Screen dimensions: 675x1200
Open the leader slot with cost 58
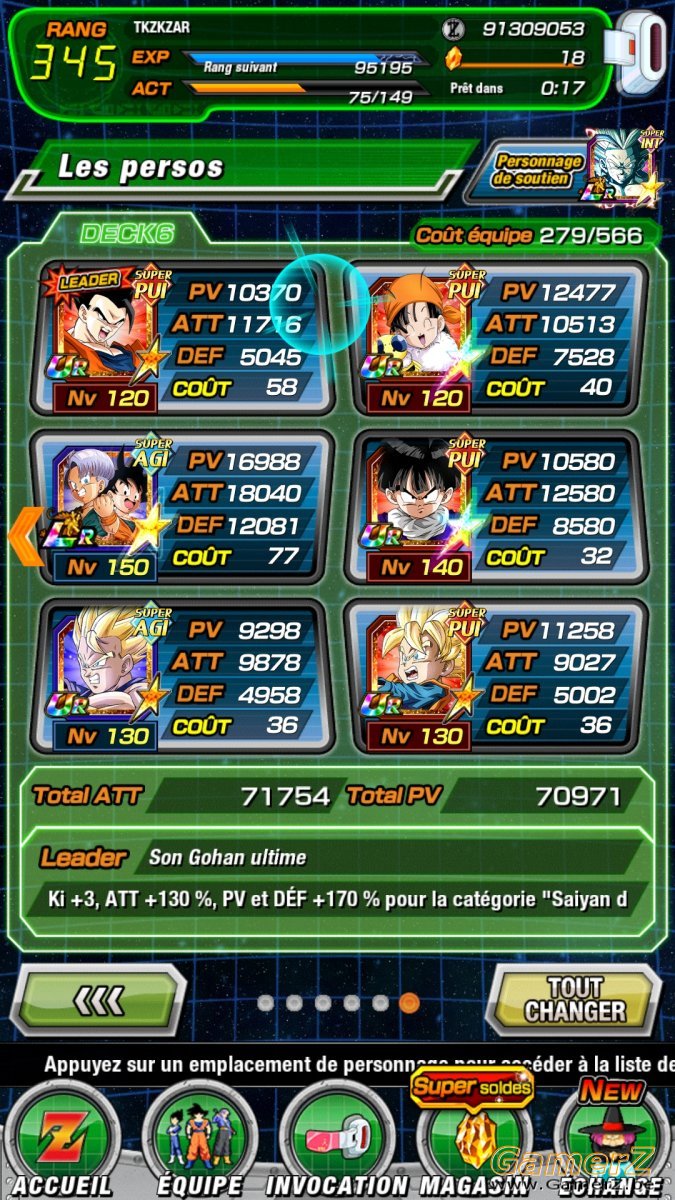coord(182,338)
